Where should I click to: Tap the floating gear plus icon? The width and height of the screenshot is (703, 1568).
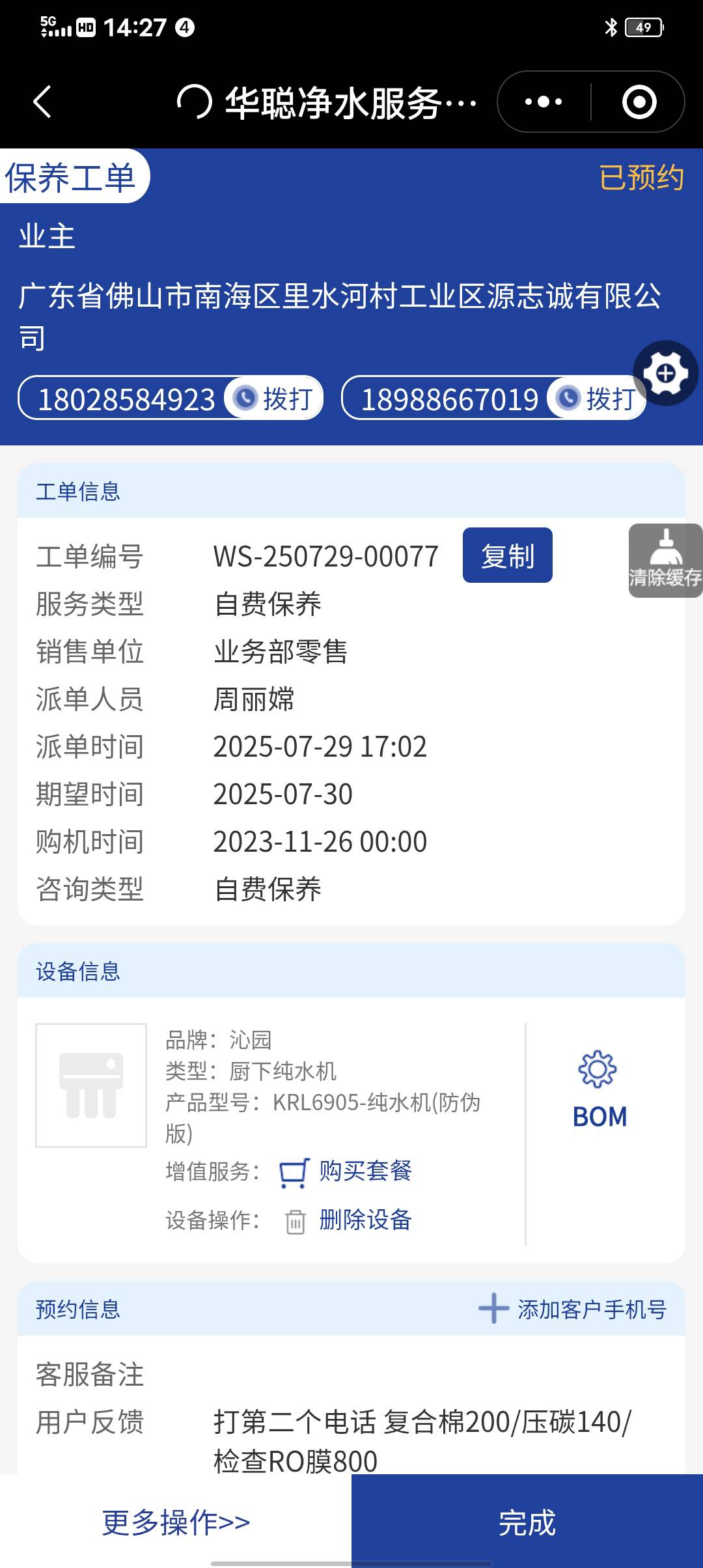(665, 374)
